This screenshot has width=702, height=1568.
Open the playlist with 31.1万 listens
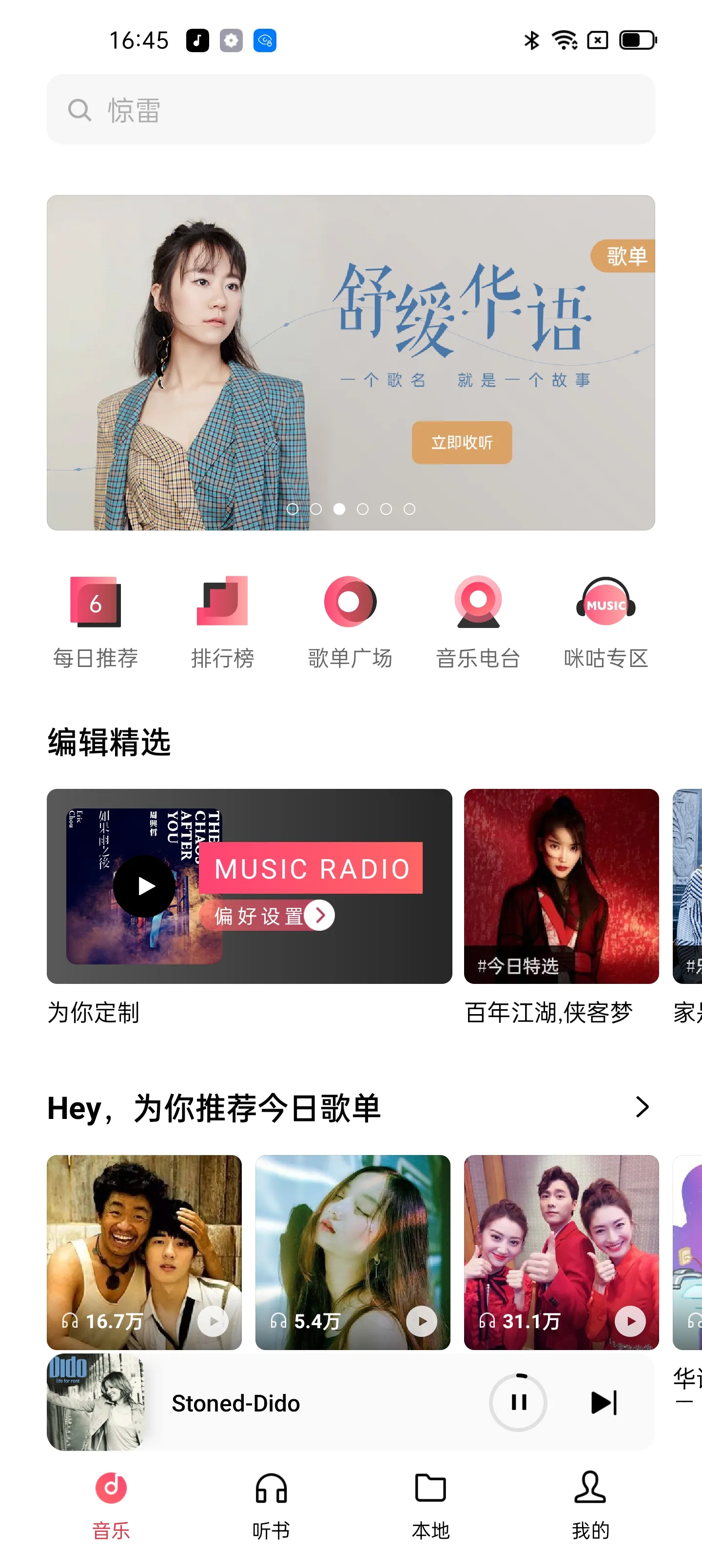[x=562, y=1252]
